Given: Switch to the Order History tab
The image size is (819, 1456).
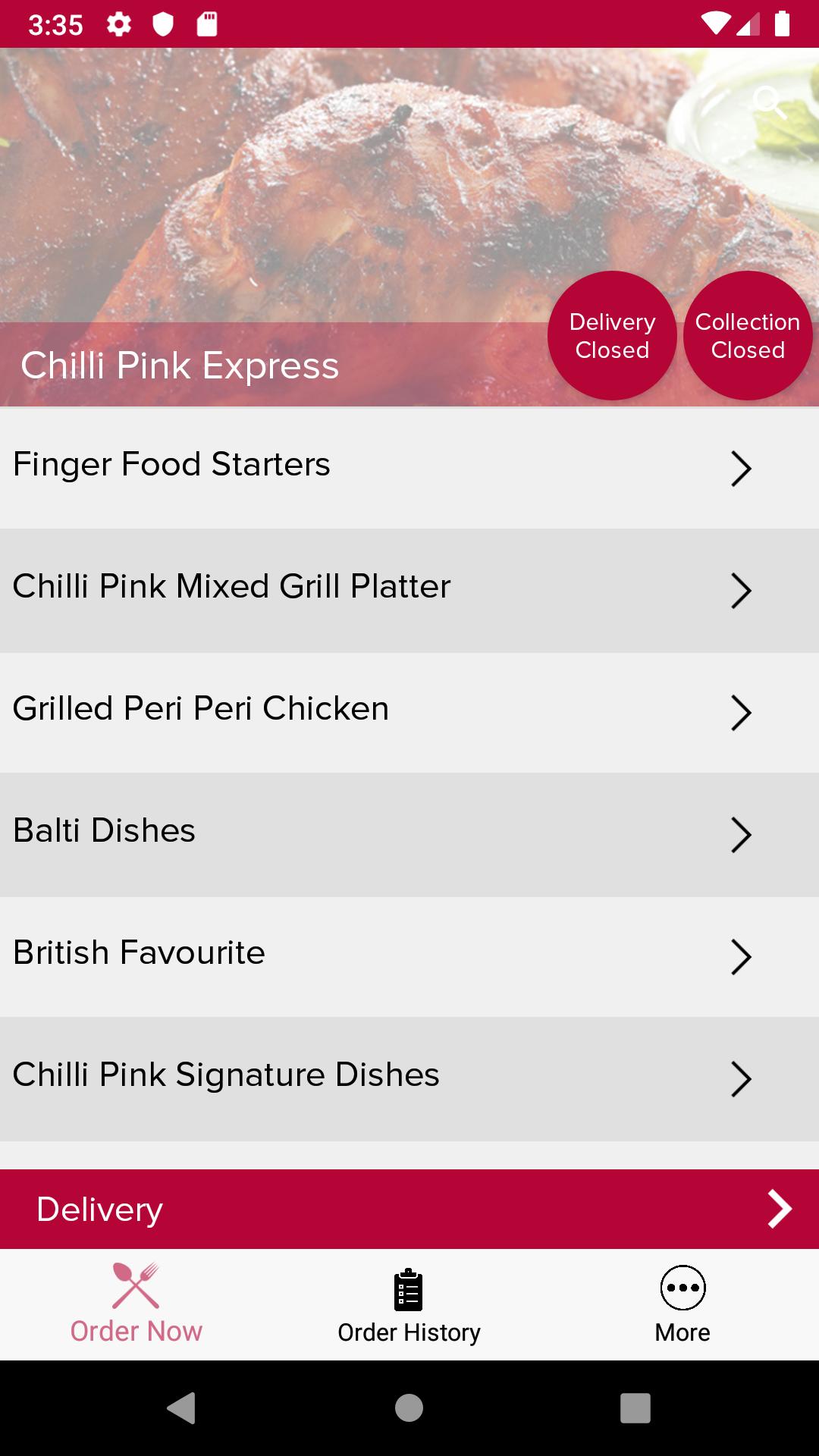Looking at the screenshot, I should pos(409,1304).
